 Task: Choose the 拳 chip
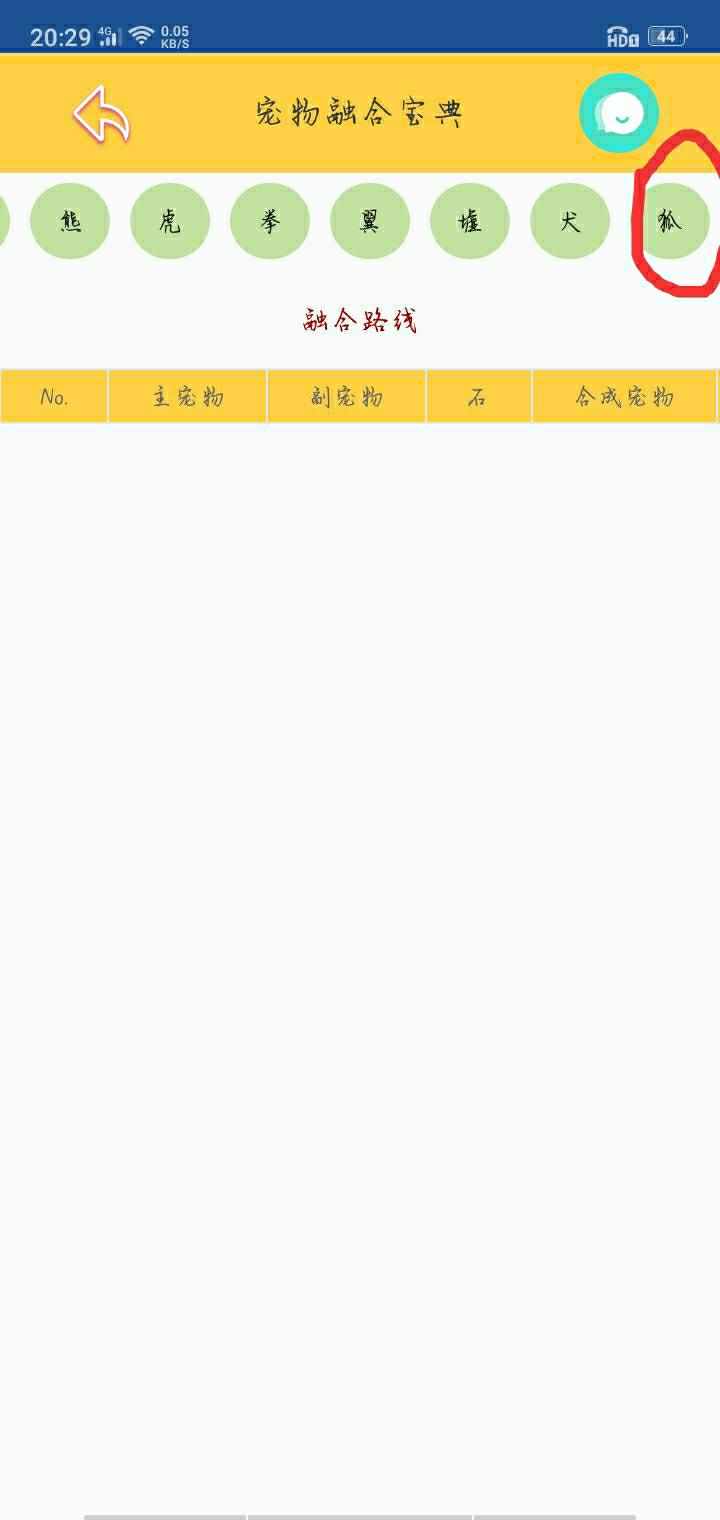(270, 221)
